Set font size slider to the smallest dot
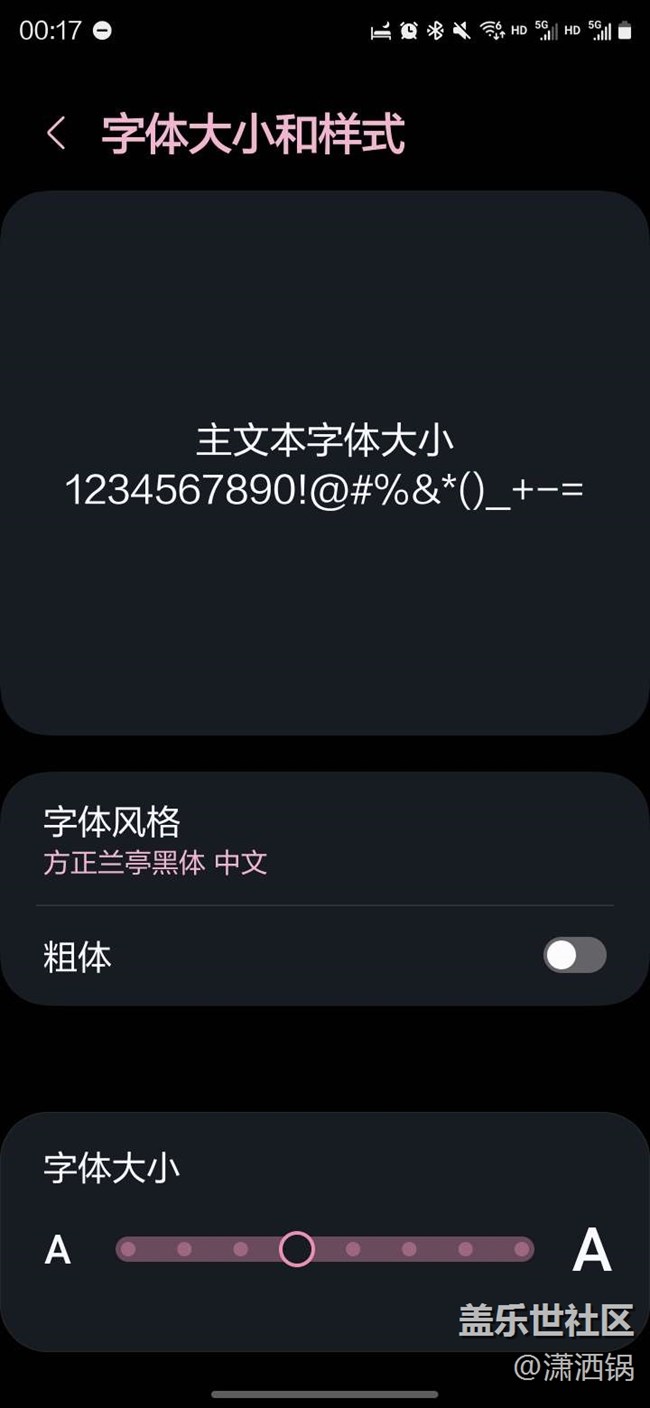 (128, 1249)
